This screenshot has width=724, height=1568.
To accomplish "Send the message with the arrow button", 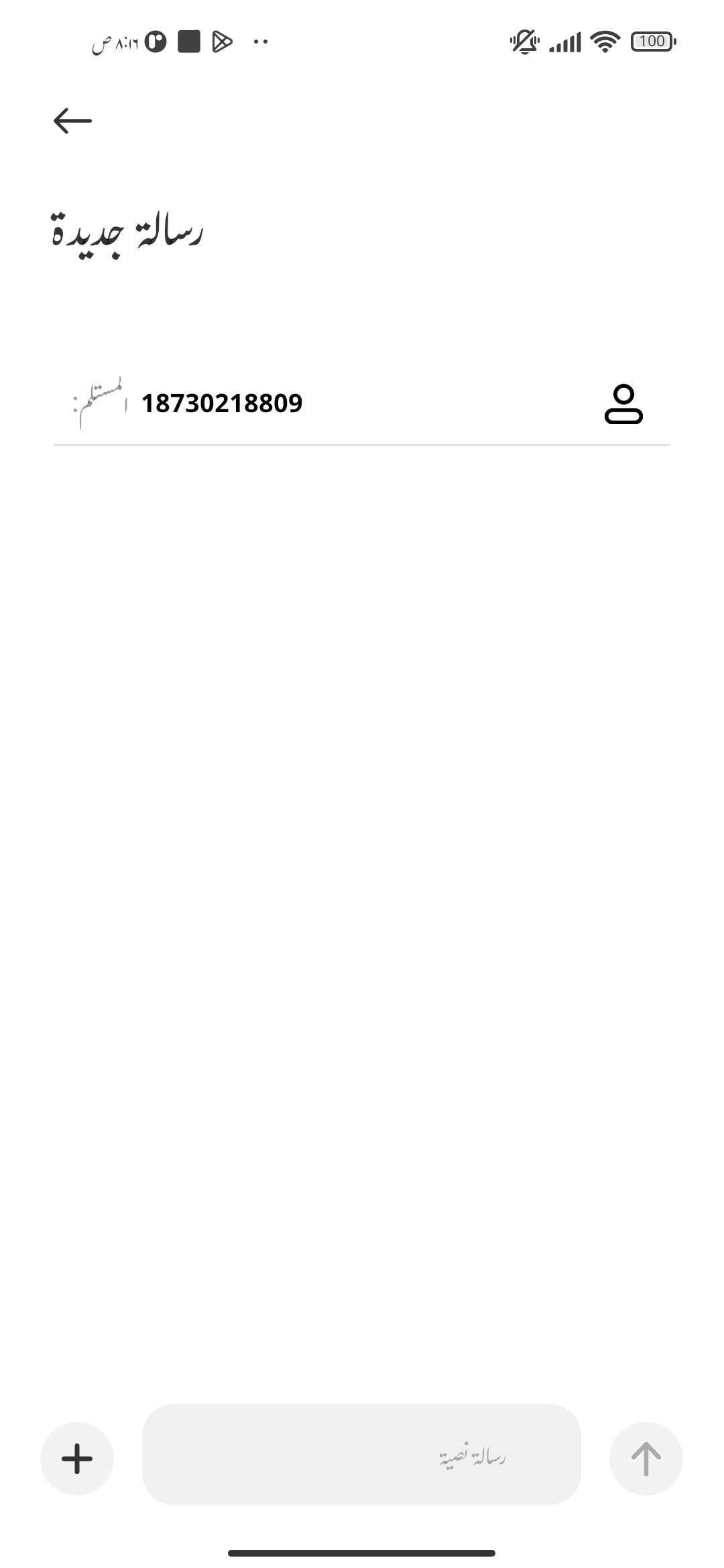I will (x=646, y=1459).
